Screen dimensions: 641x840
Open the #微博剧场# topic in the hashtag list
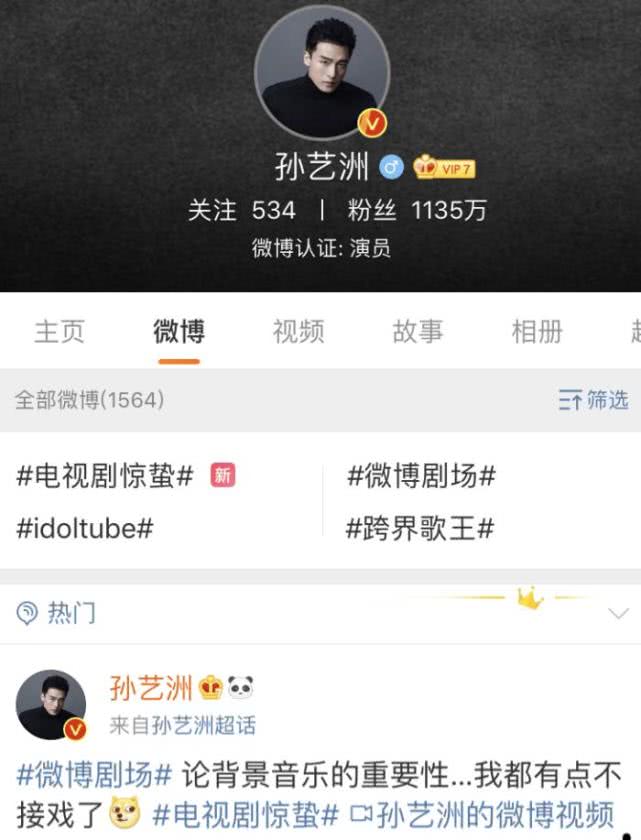click(x=421, y=477)
